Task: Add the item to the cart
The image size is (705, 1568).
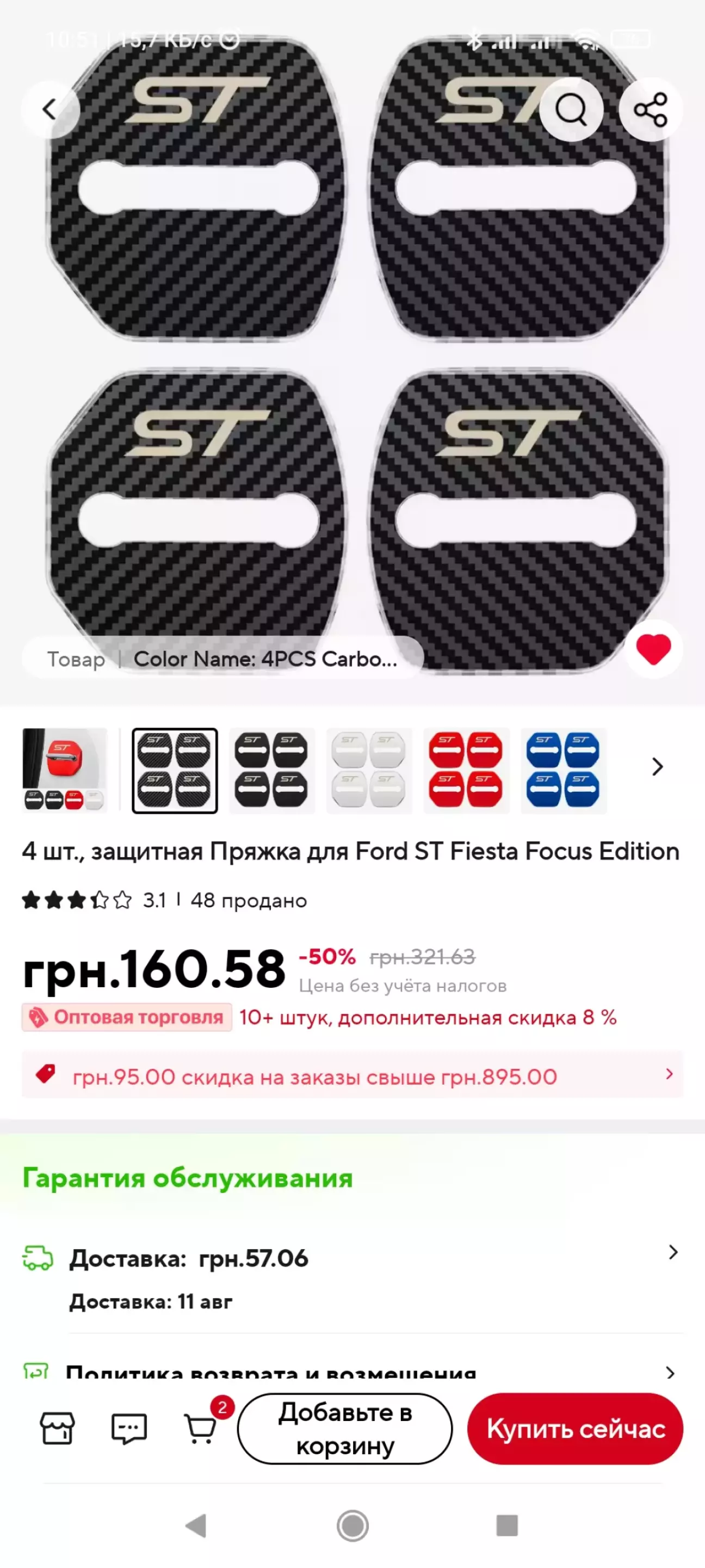Action: click(345, 1429)
